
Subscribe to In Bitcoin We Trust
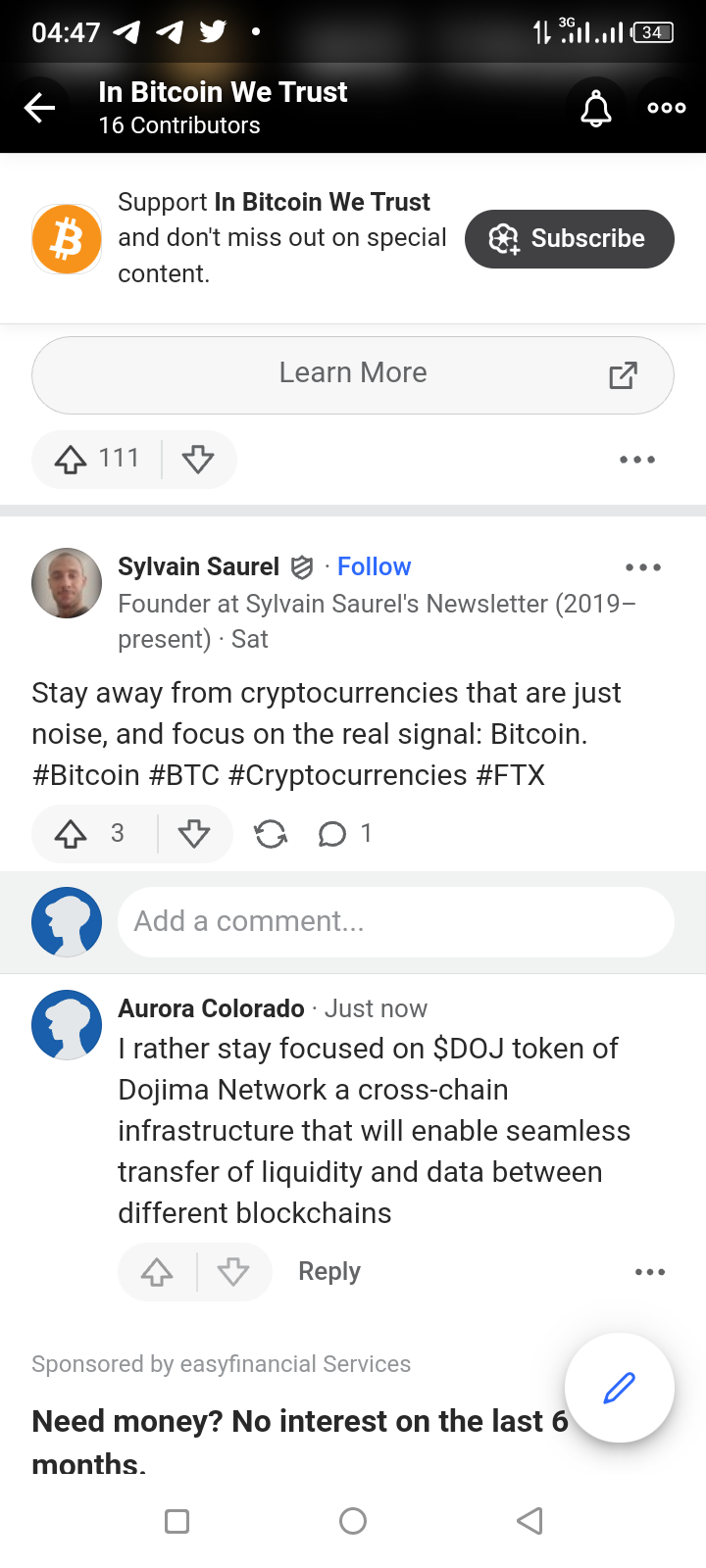pyautogui.click(x=569, y=239)
